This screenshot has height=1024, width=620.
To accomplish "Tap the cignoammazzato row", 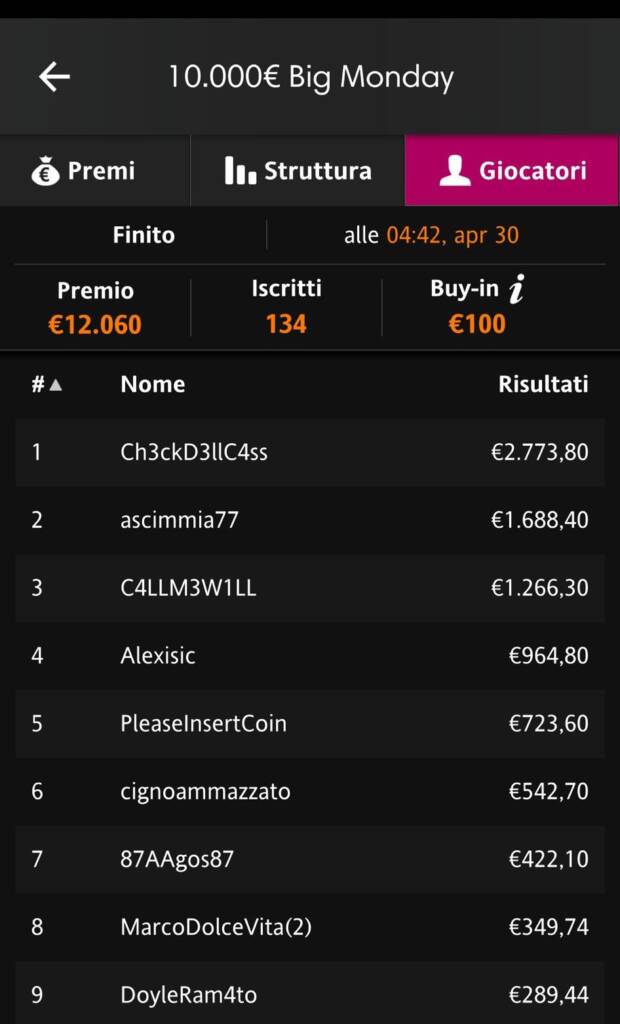I will (x=310, y=792).
